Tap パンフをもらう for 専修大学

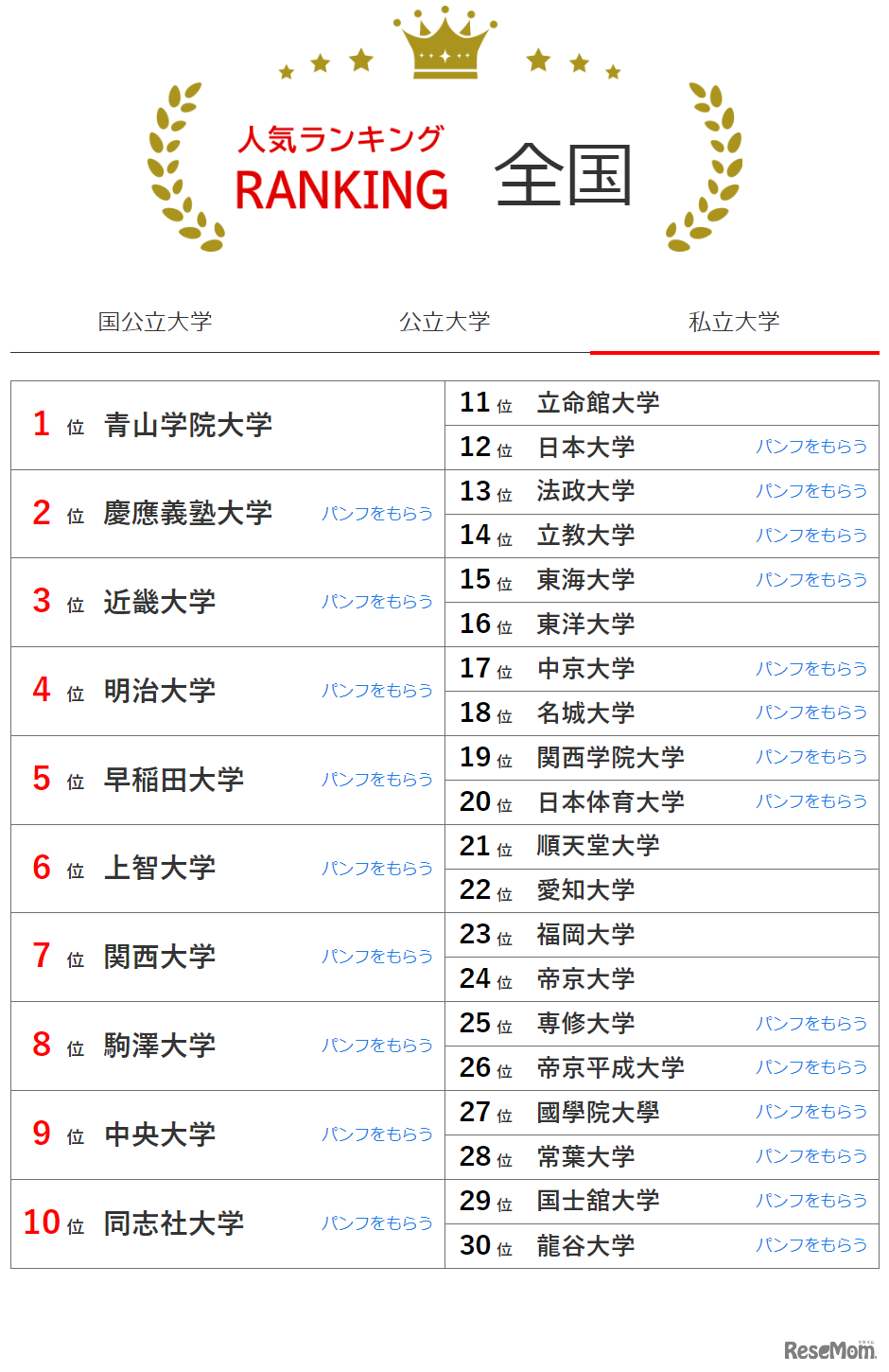(x=811, y=1024)
